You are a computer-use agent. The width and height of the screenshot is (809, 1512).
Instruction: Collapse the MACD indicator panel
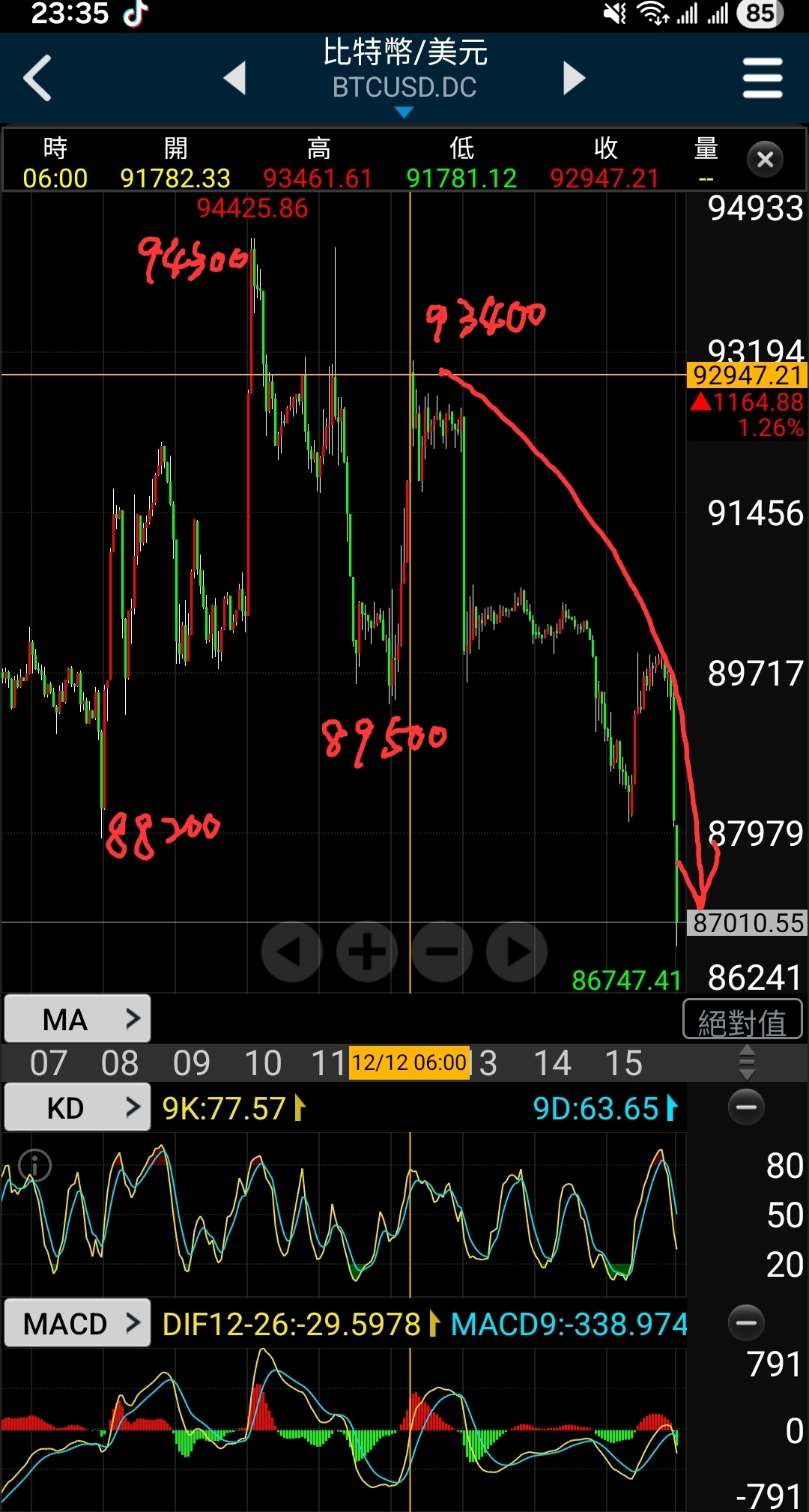(x=747, y=1322)
